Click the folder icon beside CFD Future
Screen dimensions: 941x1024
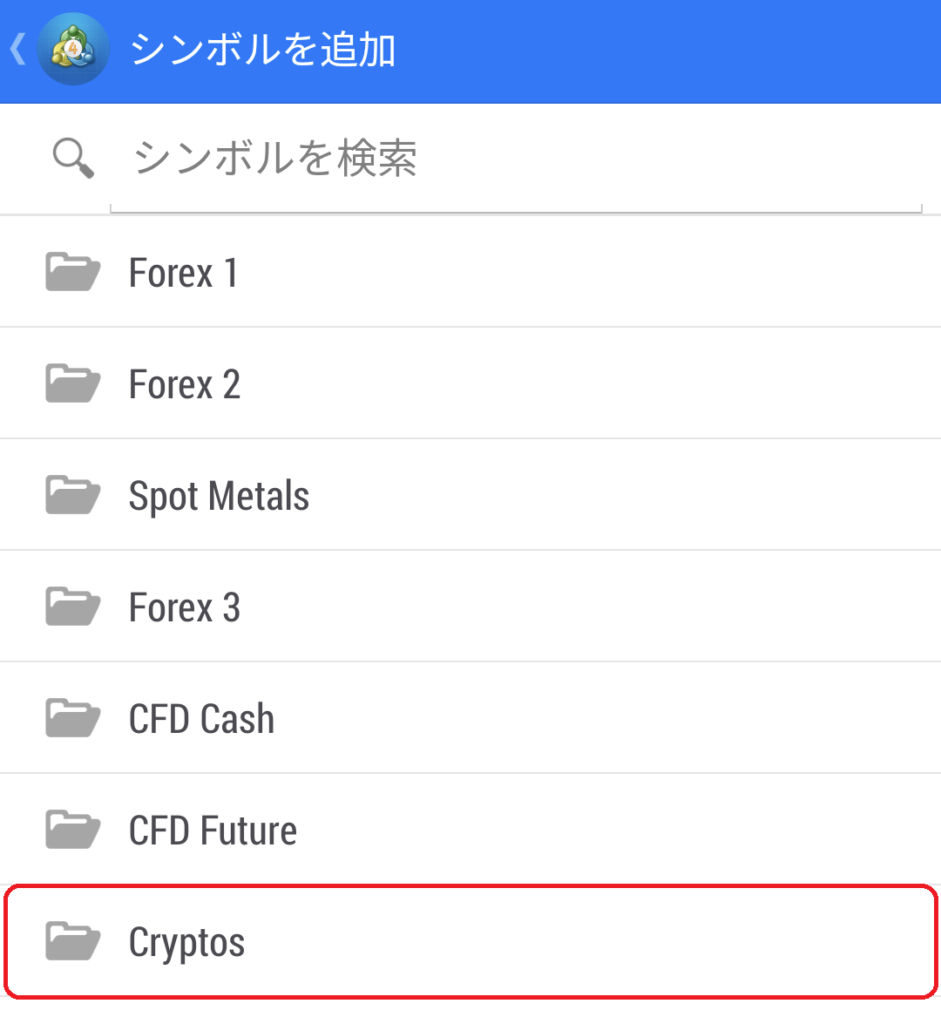[71, 829]
